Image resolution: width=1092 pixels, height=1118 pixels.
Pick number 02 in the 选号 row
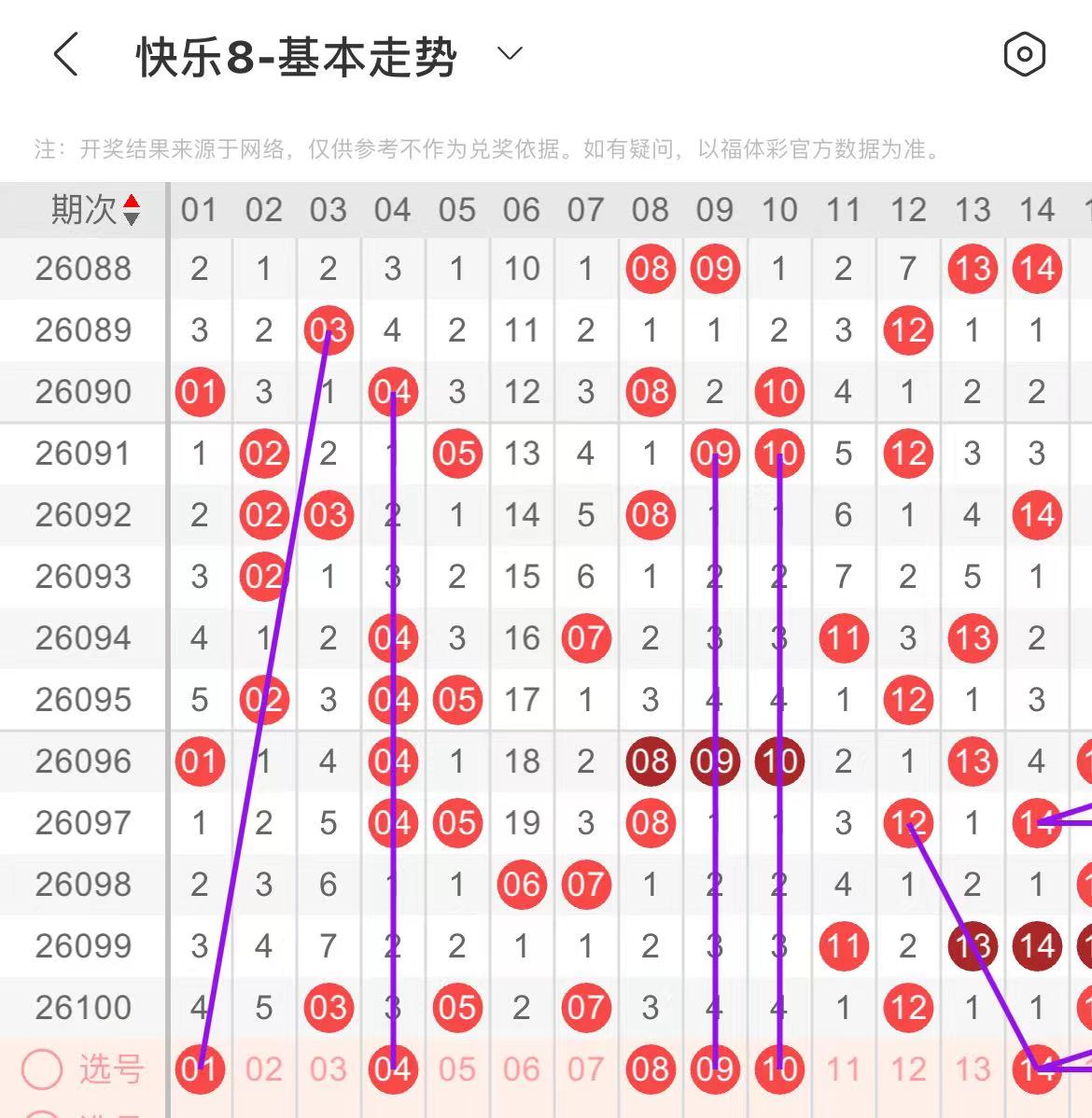click(263, 1069)
